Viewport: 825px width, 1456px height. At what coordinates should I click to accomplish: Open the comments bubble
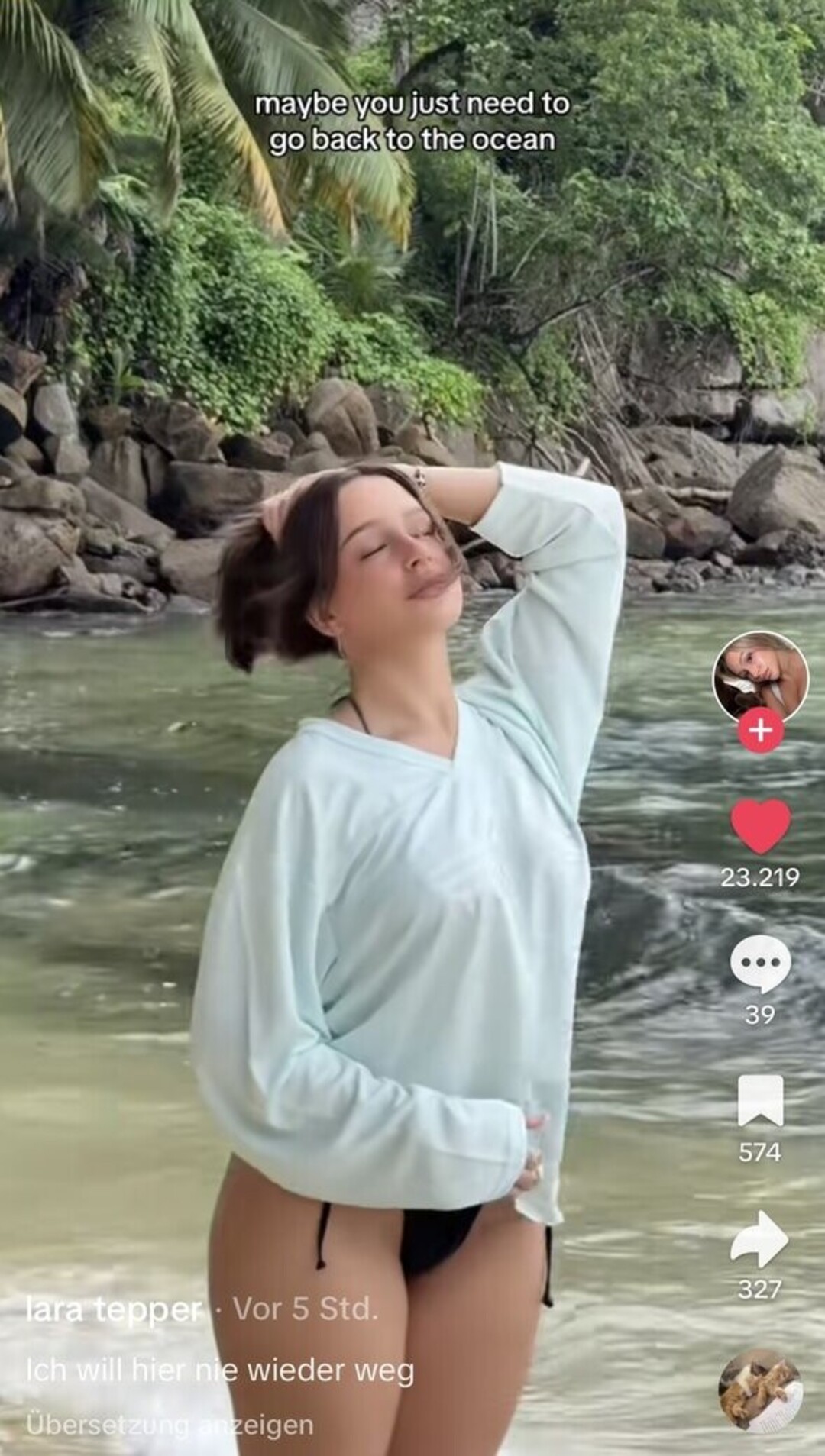(x=759, y=964)
